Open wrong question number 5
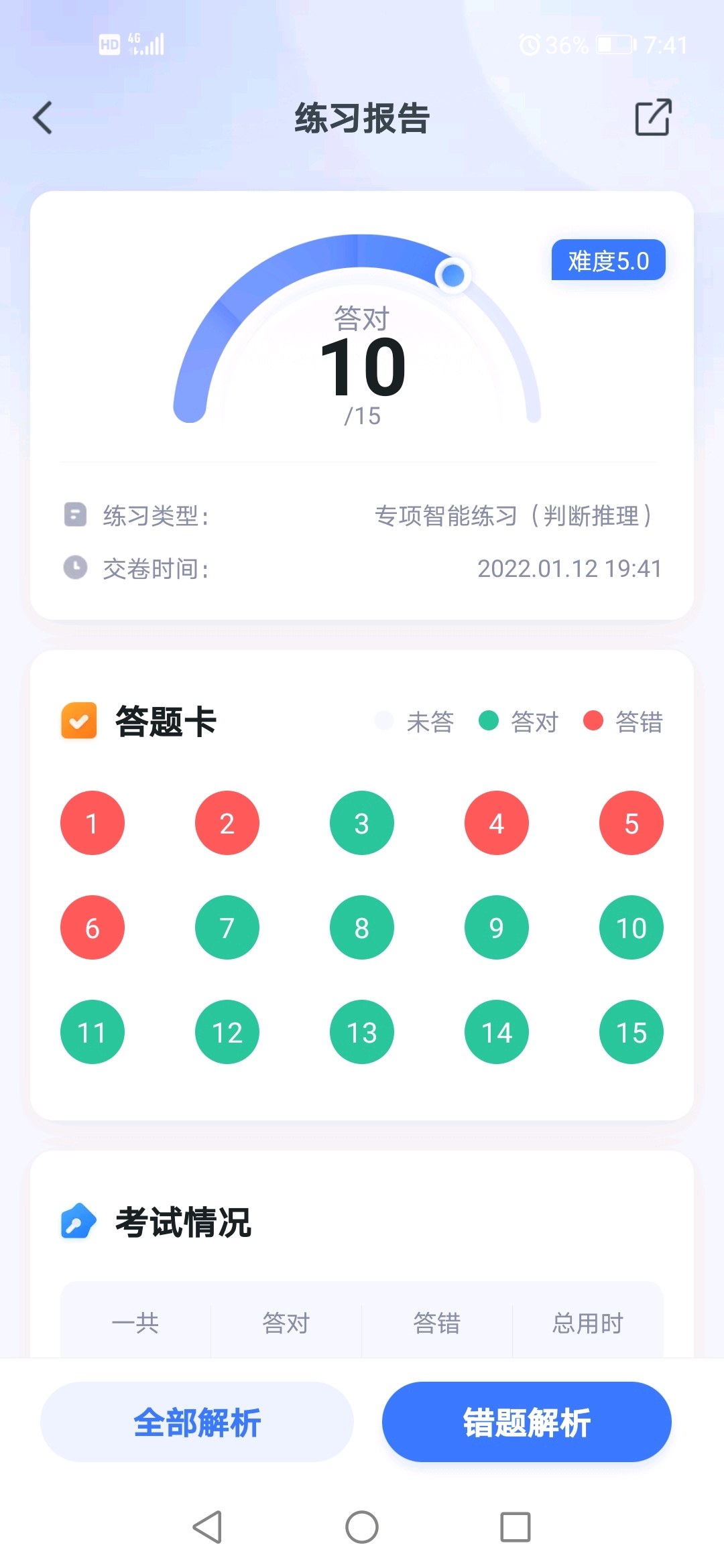Image resolution: width=724 pixels, height=1568 pixels. [x=631, y=823]
